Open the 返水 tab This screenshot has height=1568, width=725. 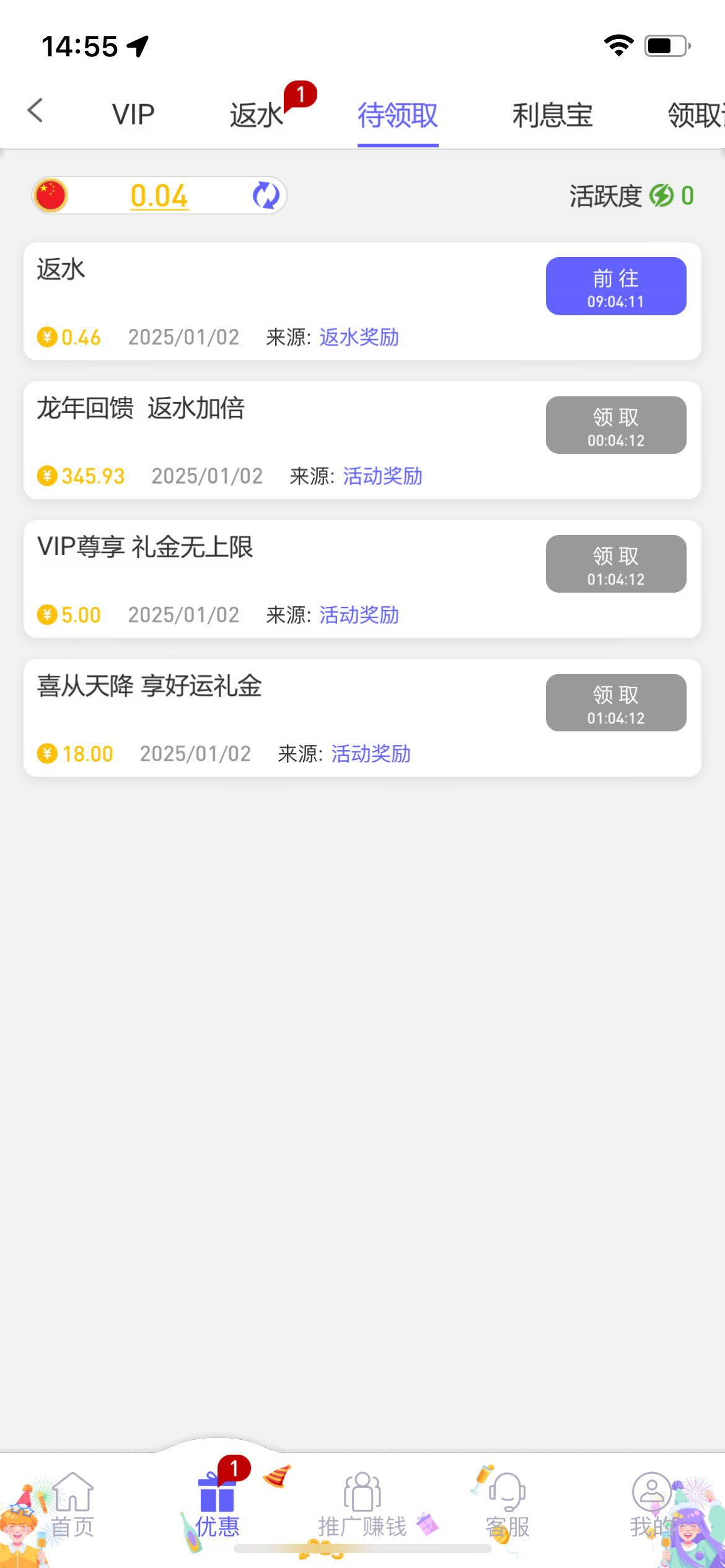click(x=257, y=115)
